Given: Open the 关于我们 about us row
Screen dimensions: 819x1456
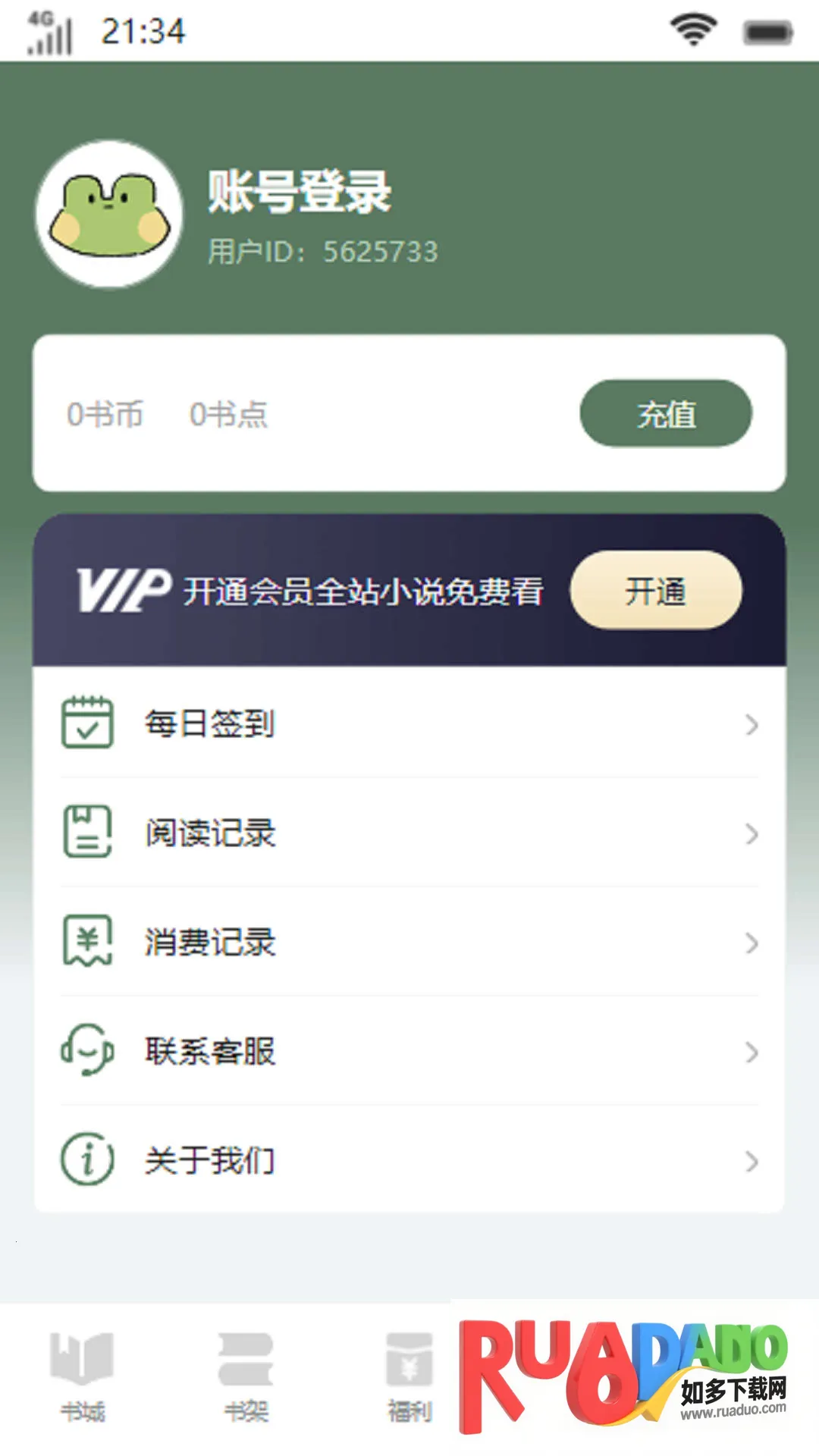Looking at the screenshot, I should [409, 1160].
